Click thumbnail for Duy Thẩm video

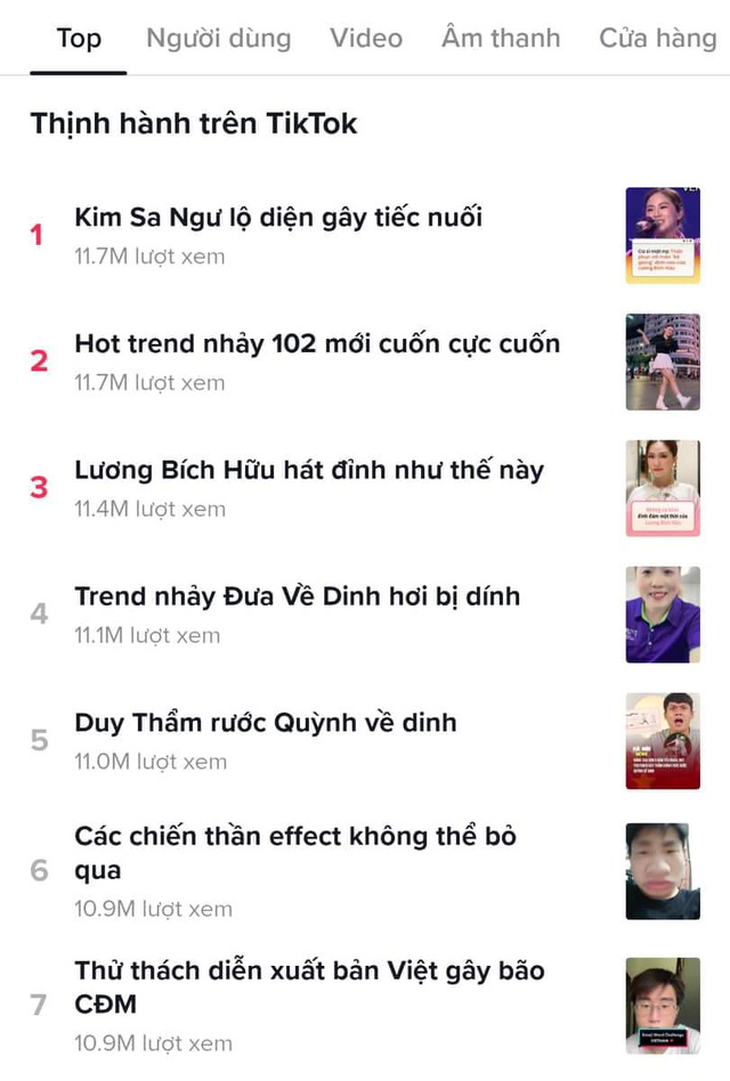663,740
